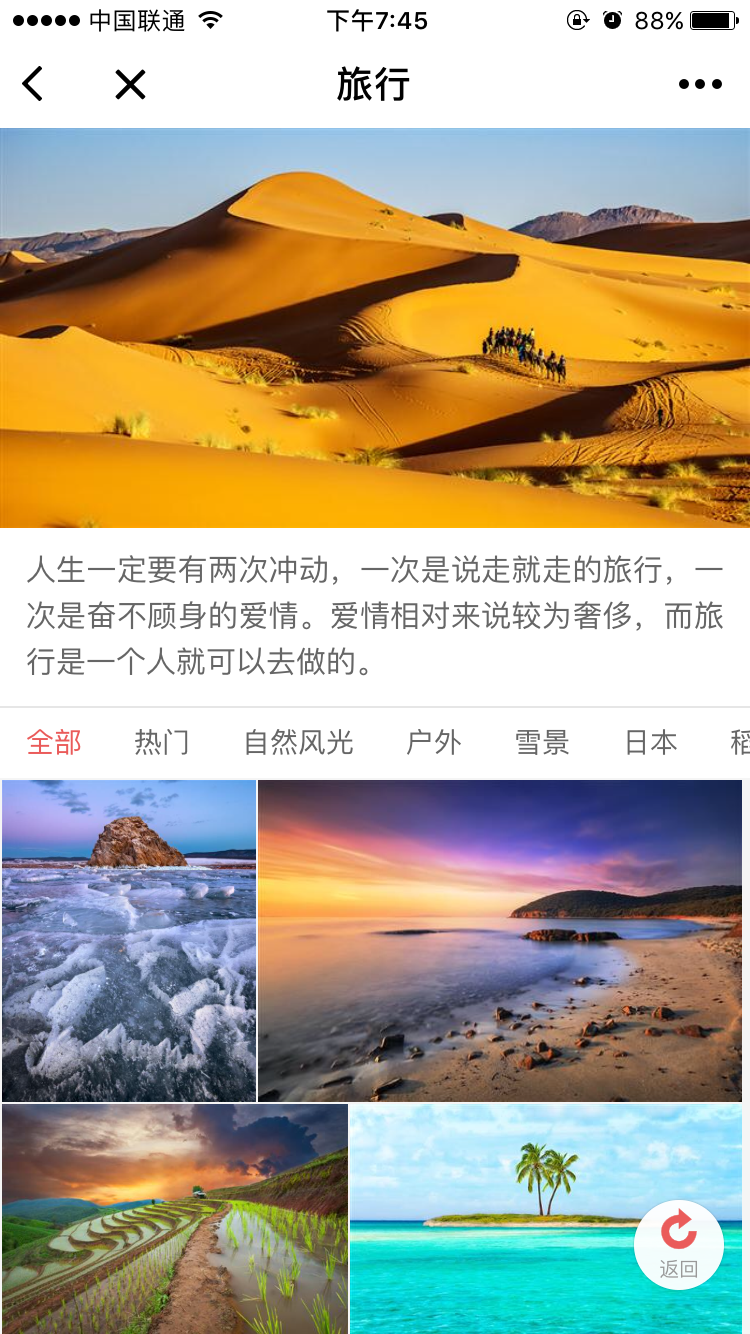Tap the floating 返回 button

(679, 1244)
